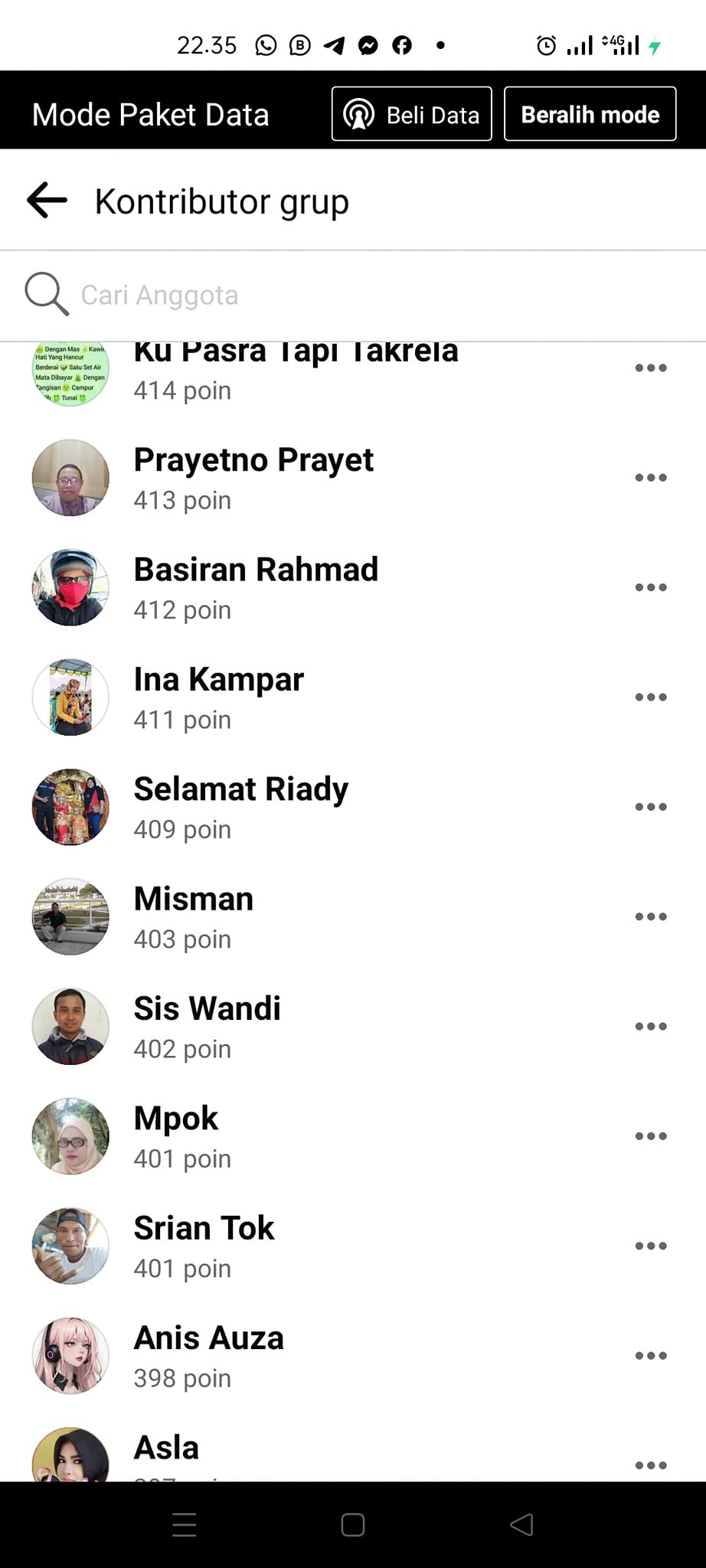
Task: View Misman's contributor entry
Action: tap(194, 900)
